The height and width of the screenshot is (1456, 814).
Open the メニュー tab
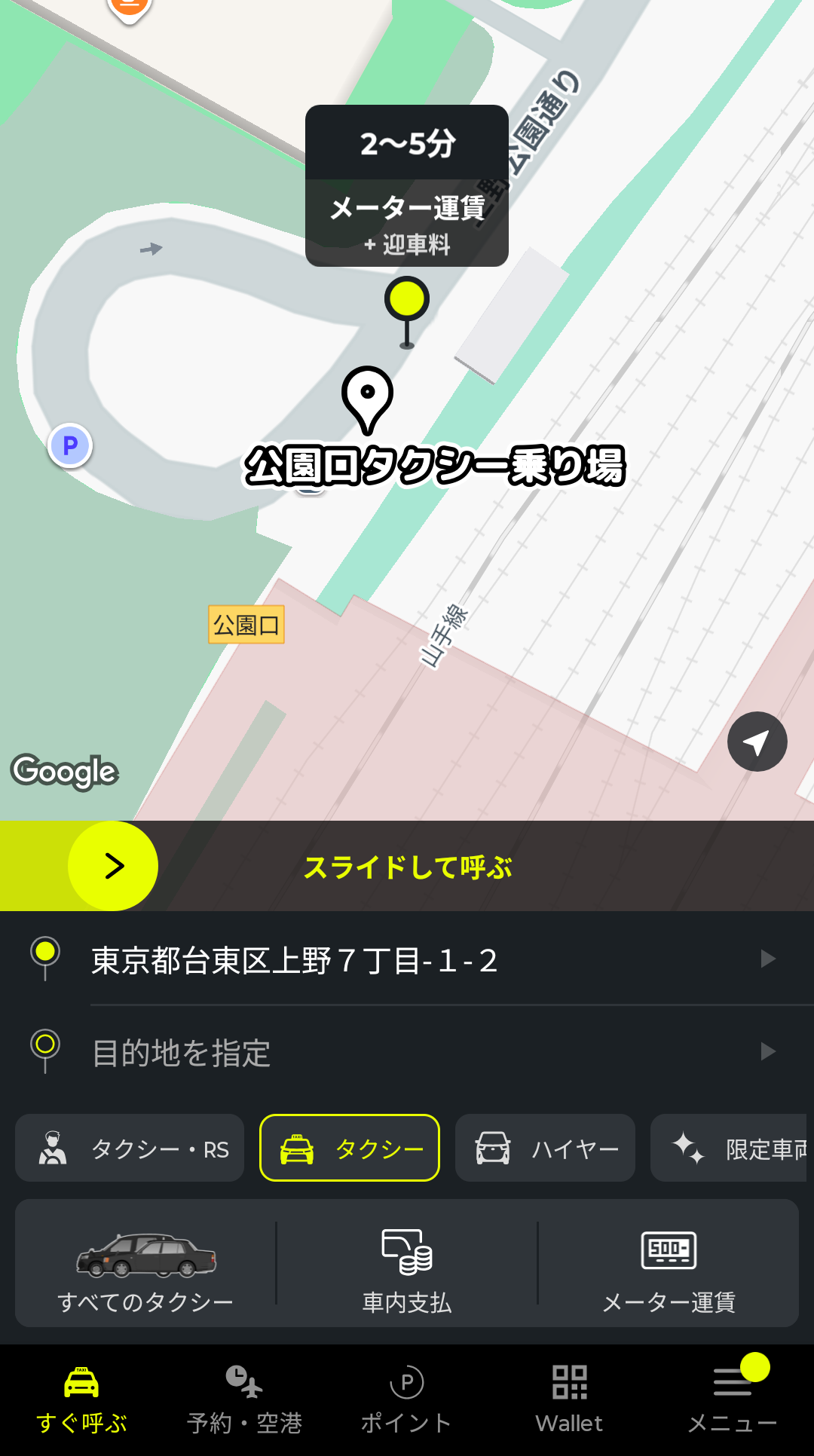(x=733, y=1400)
